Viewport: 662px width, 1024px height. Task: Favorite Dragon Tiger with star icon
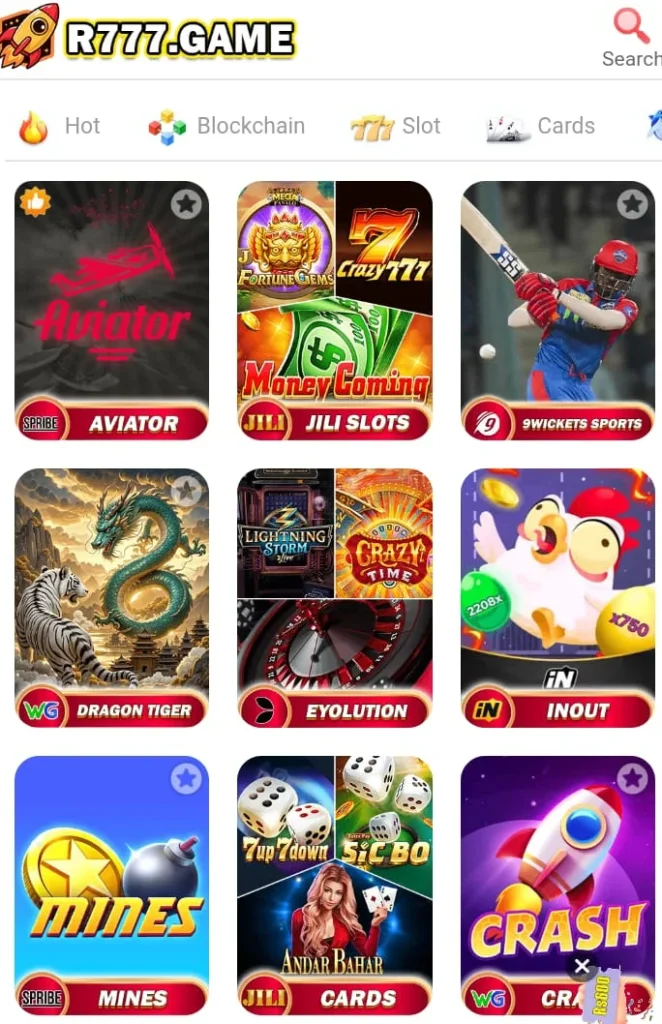pyautogui.click(x=185, y=491)
